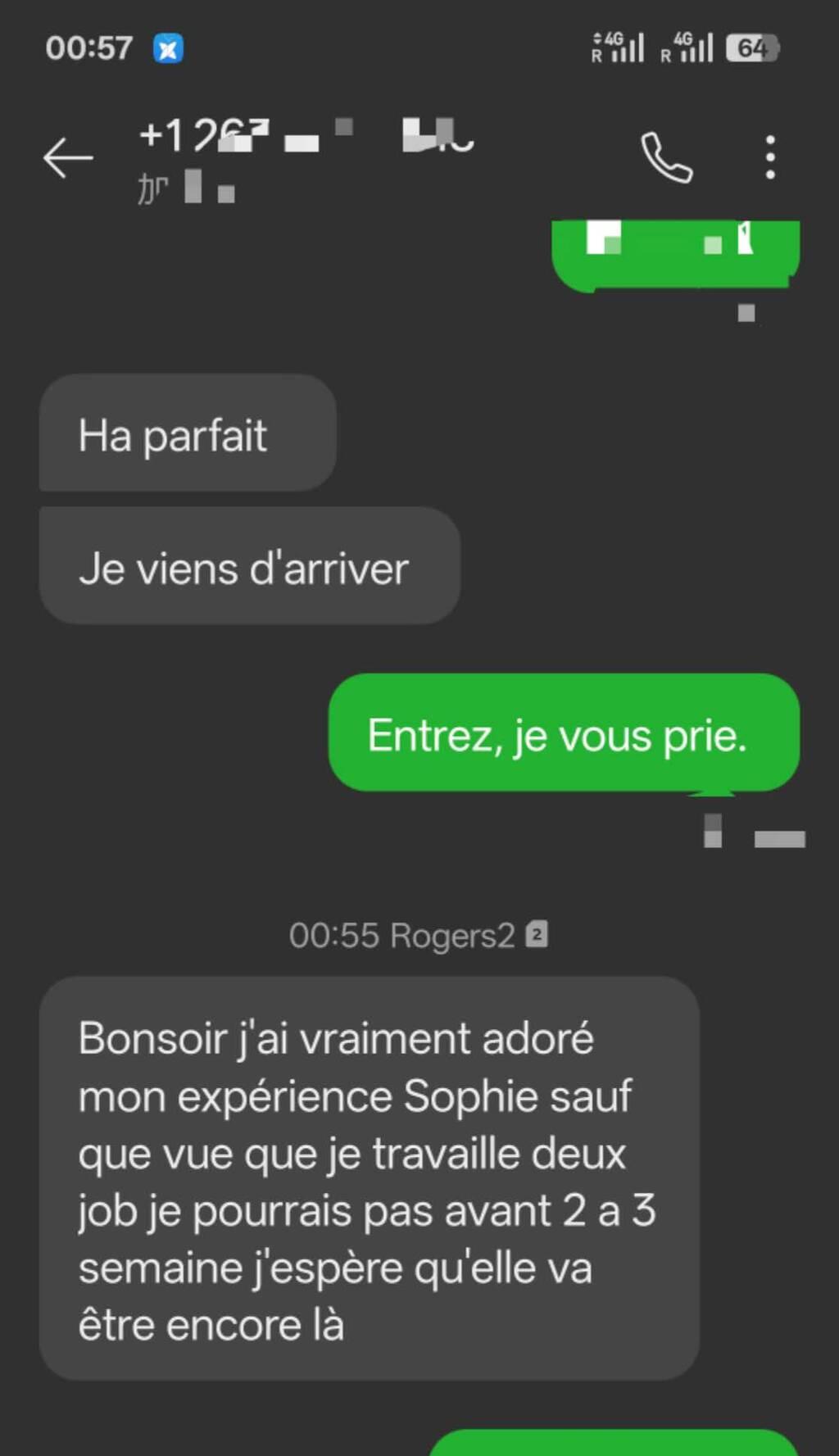The height and width of the screenshot is (1456, 839).
Task: Call this contact with the phone icon
Action: [666, 157]
